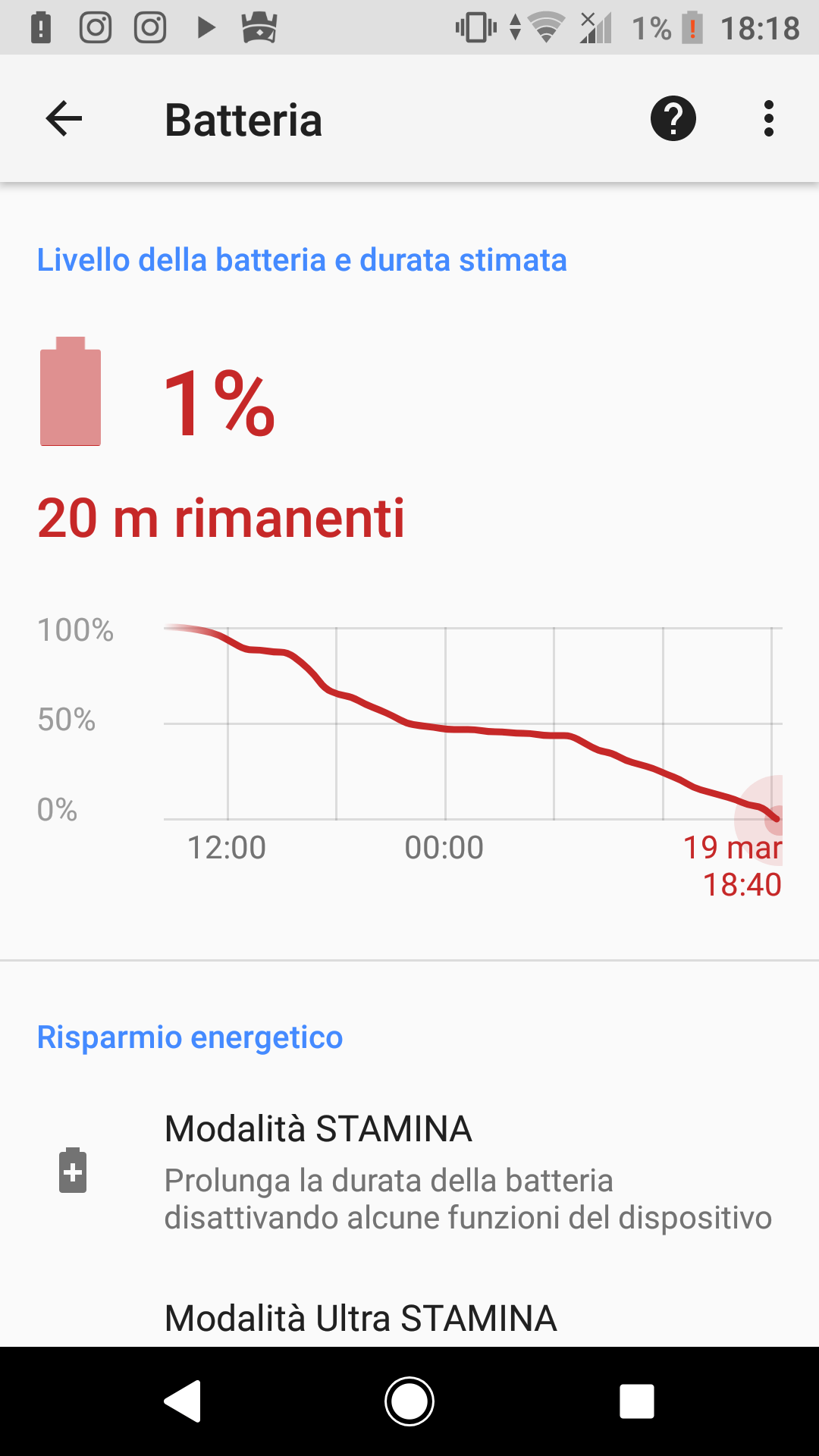
Task: Open Modalità STAMINA settings
Action: 409,1172
